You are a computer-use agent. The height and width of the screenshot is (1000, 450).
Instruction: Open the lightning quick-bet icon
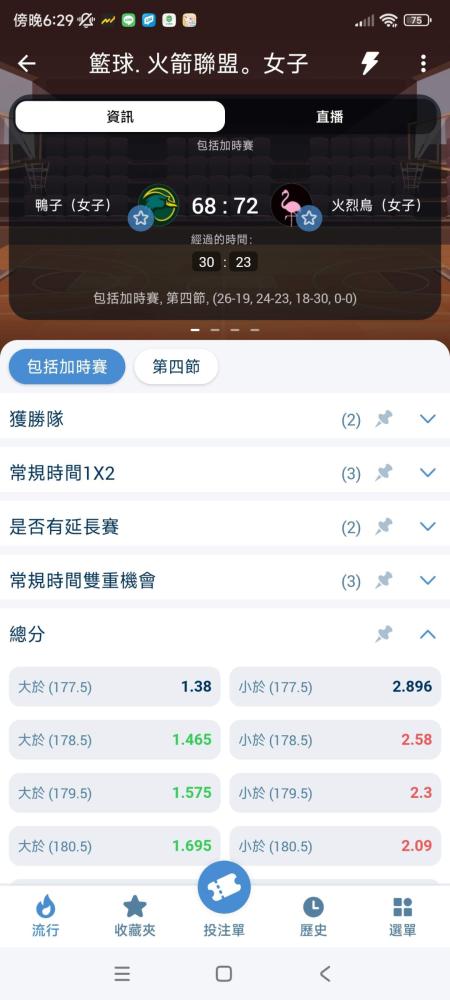point(370,63)
